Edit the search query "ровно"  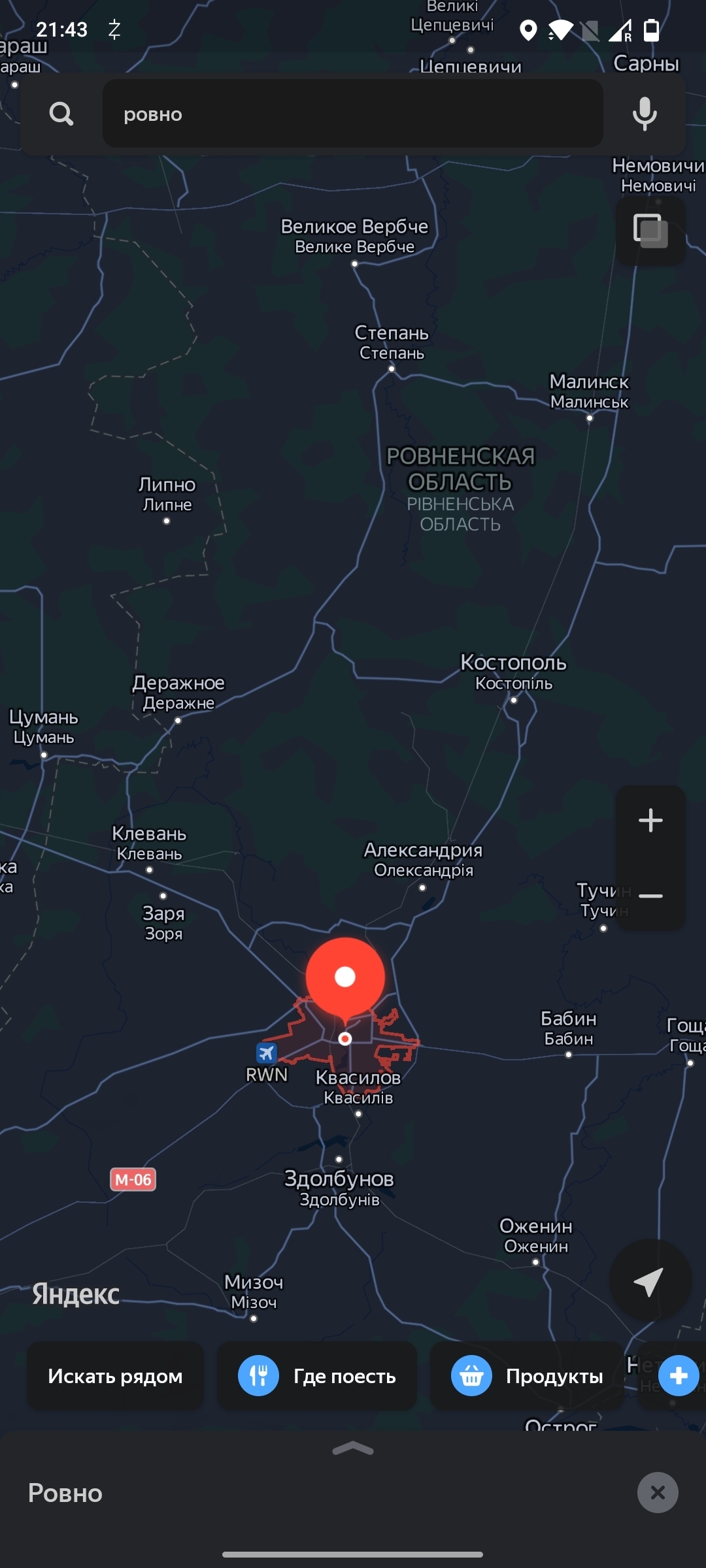coord(353,114)
